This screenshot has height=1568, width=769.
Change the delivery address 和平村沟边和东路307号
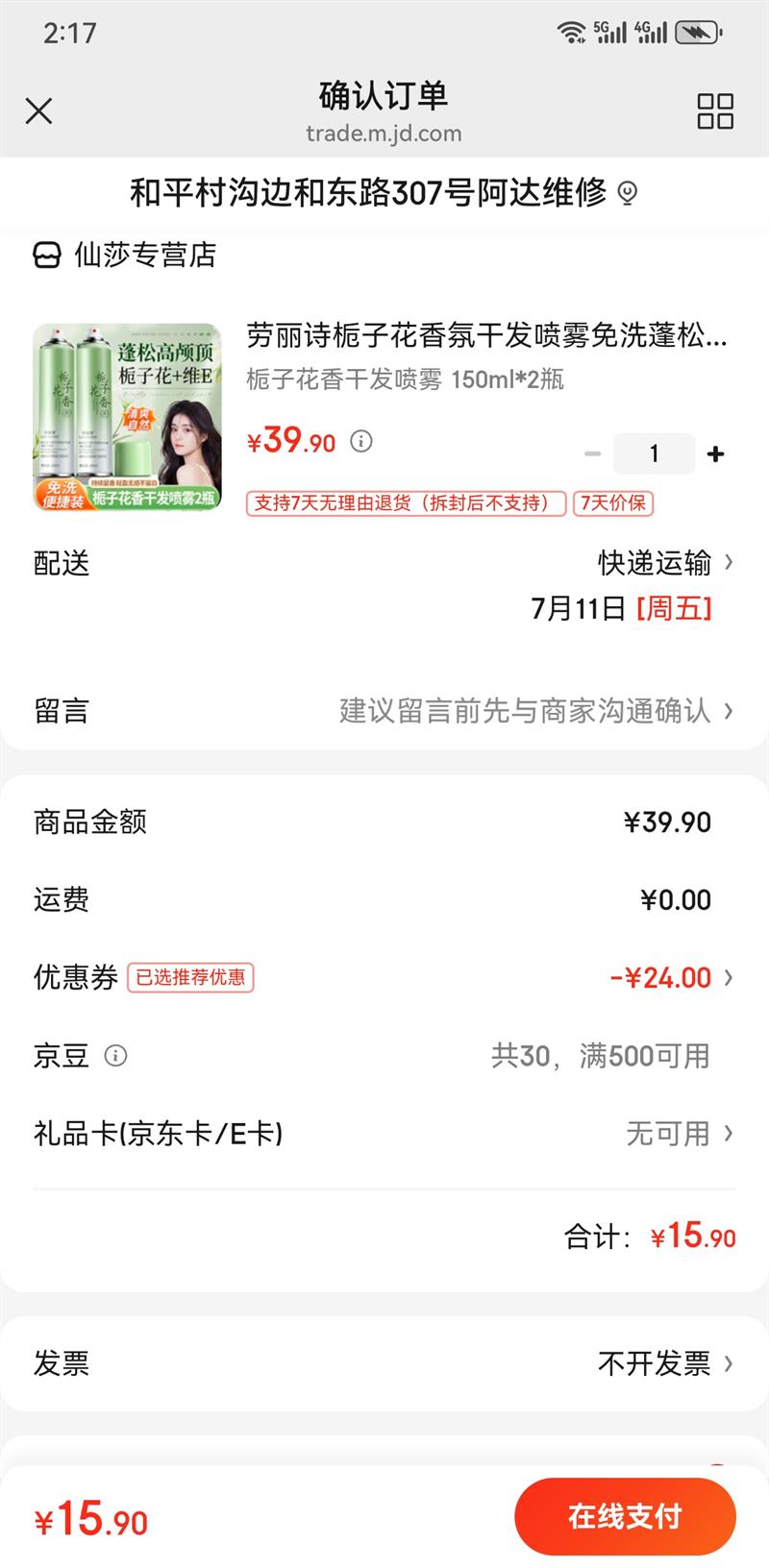pos(383,193)
